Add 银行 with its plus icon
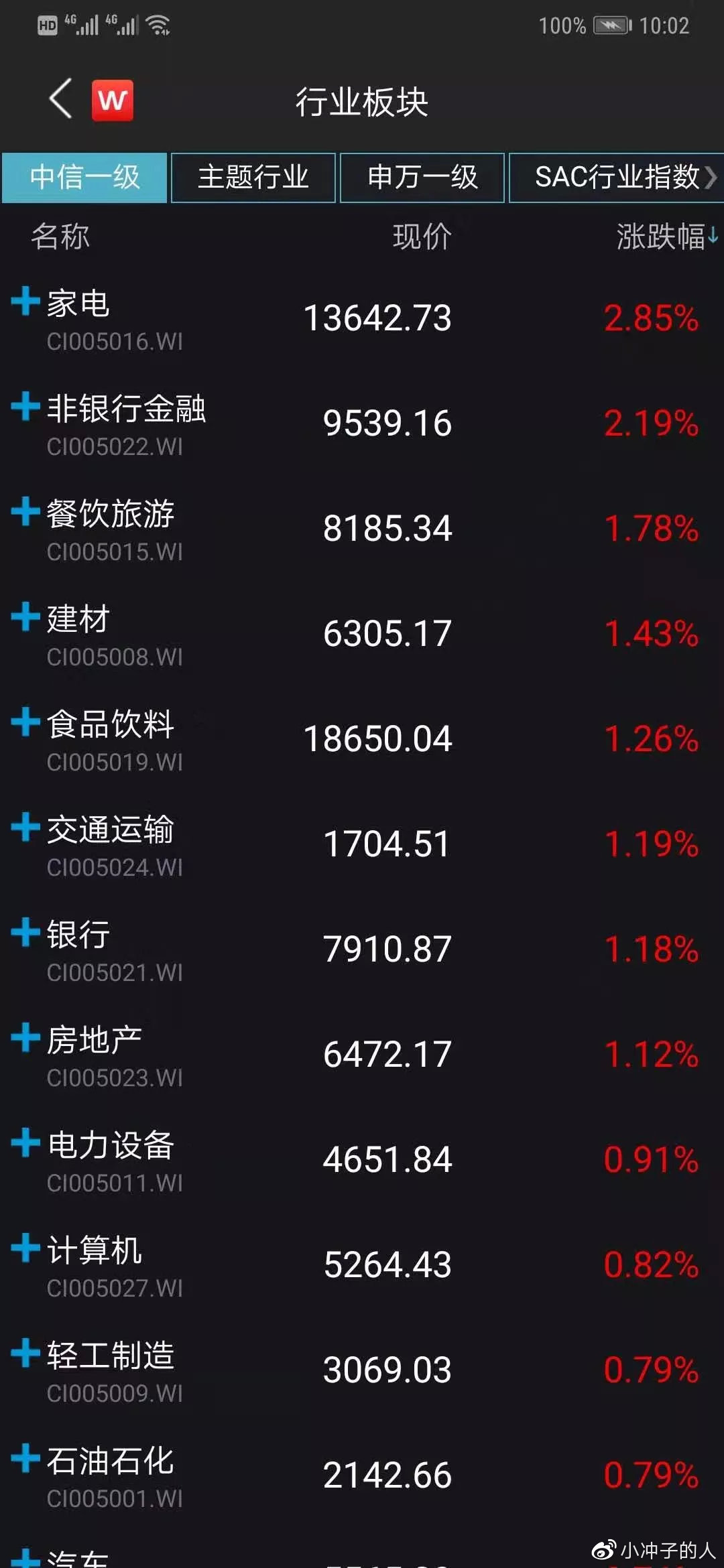724x1568 pixels. [25, 932]
